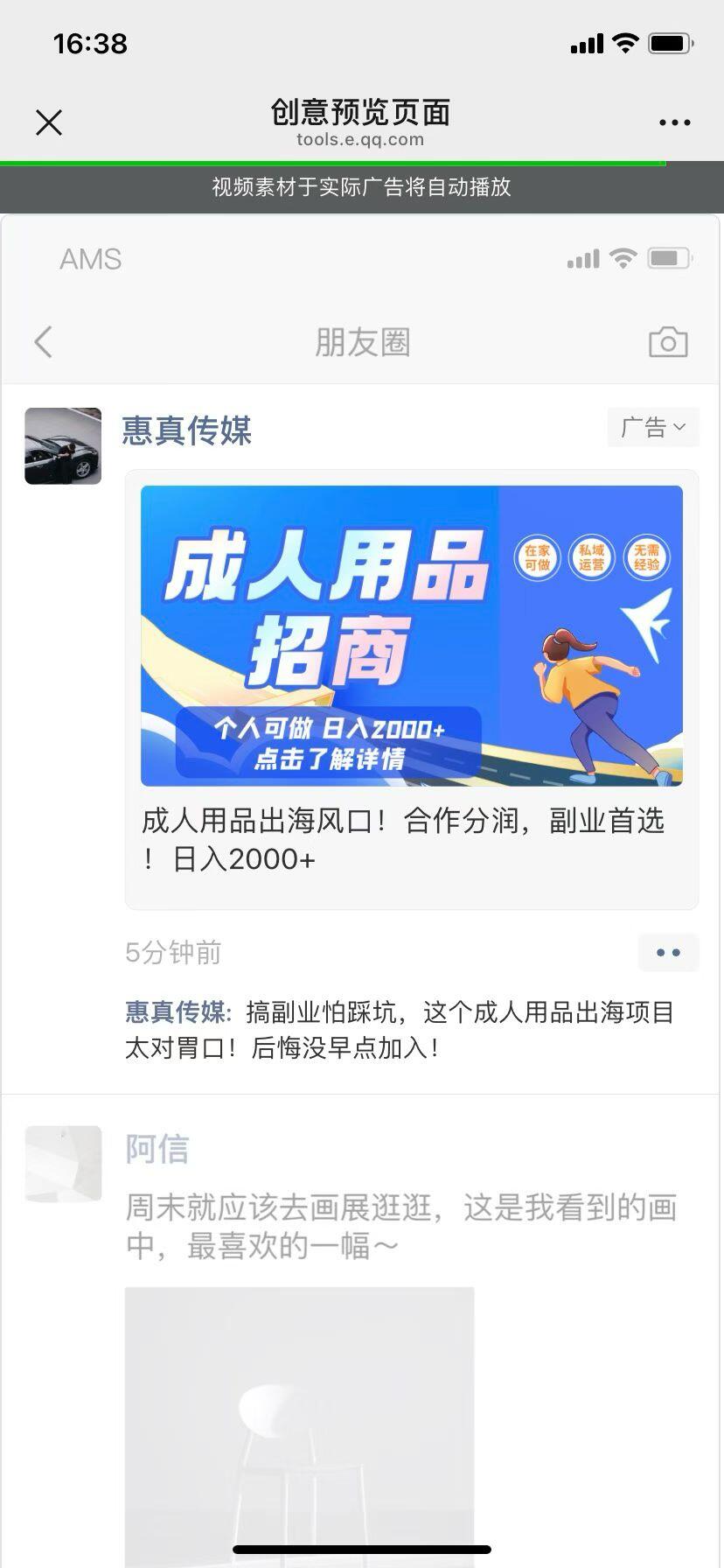The height and width of the screenshot is (1568, 724).
Task: Open the 成人用品招商 ad card
Action: click(x=411, y=636)
